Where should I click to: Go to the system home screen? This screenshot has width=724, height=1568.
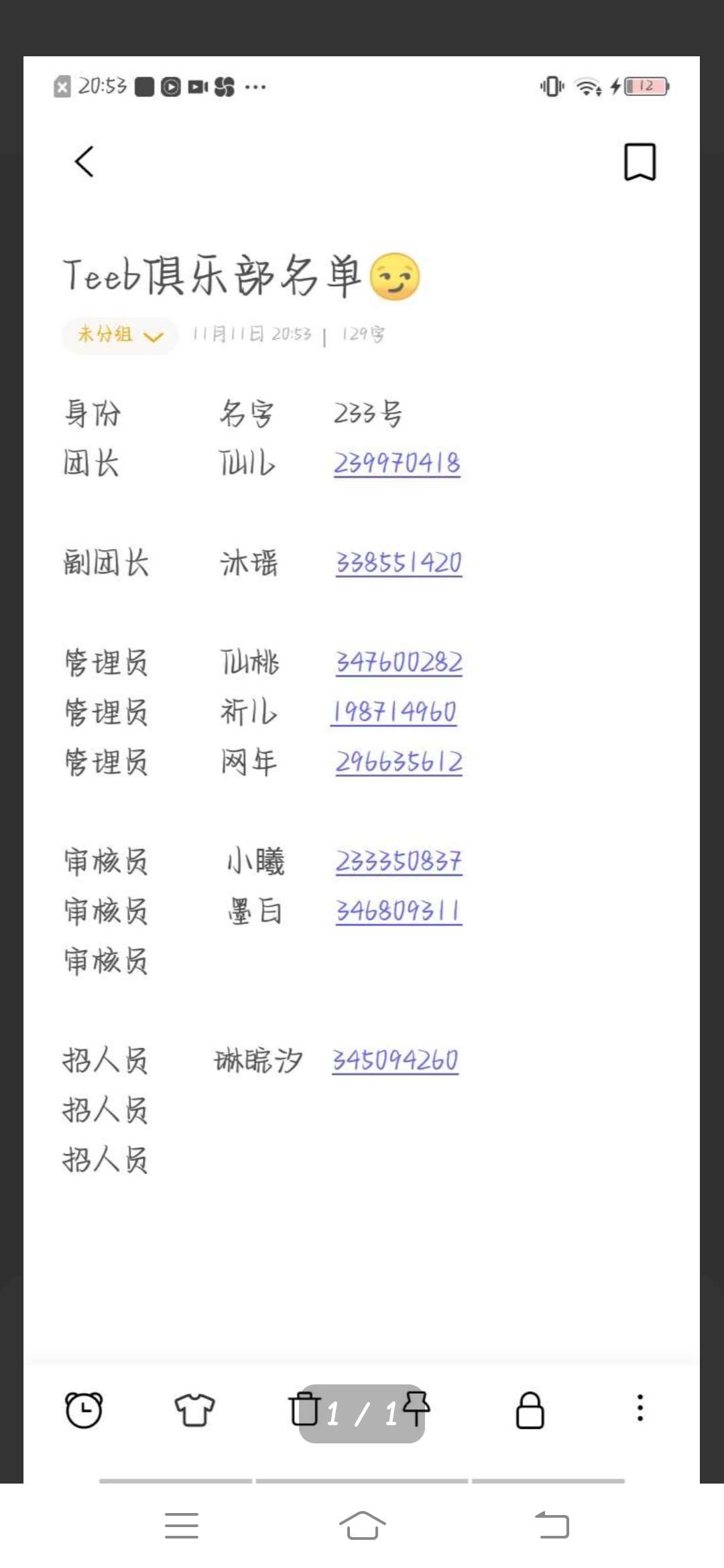tap(362, 1526)
